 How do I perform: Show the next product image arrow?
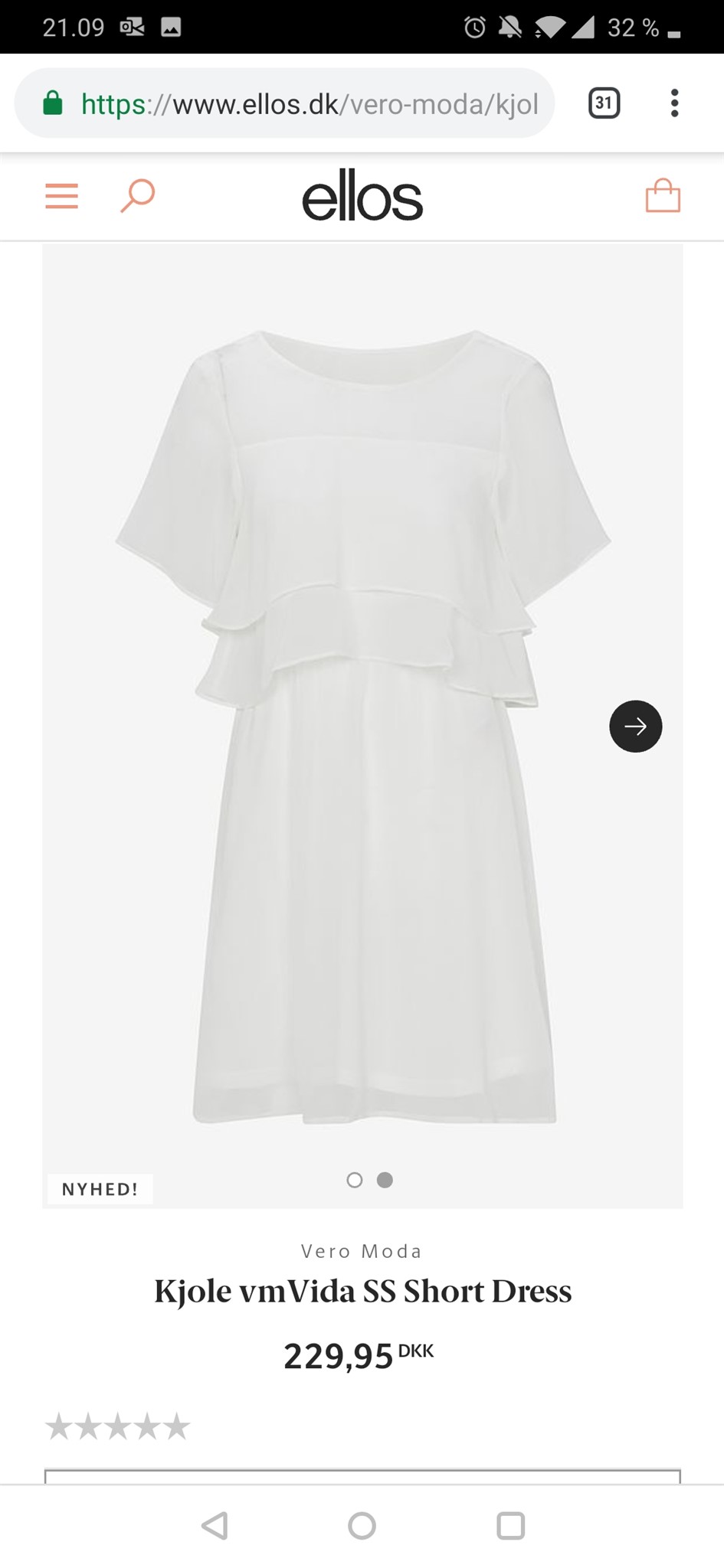pos(635,726)
